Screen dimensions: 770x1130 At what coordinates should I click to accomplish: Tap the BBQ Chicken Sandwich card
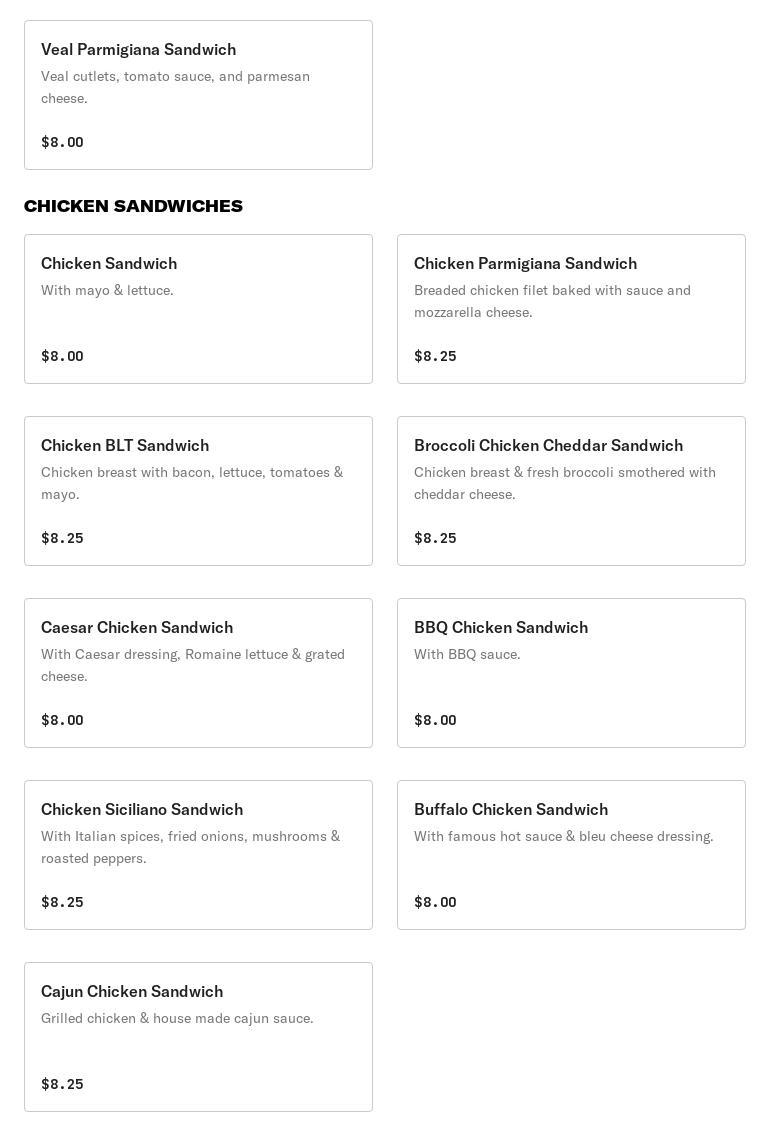tap(571, 673)
